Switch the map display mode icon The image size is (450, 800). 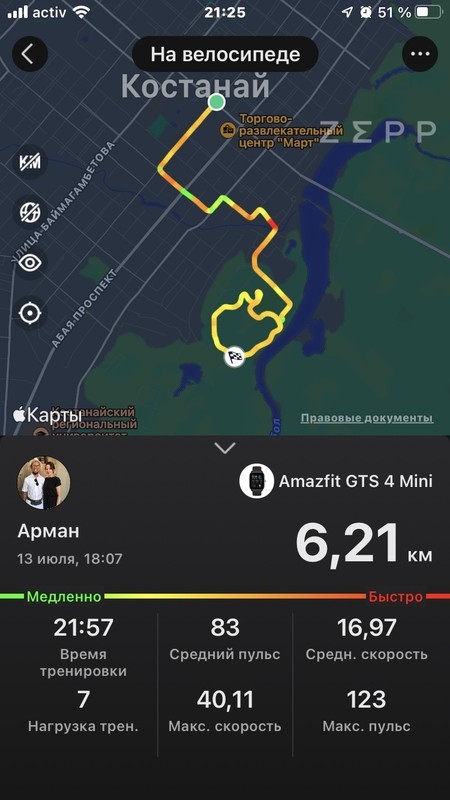(30, 212)
